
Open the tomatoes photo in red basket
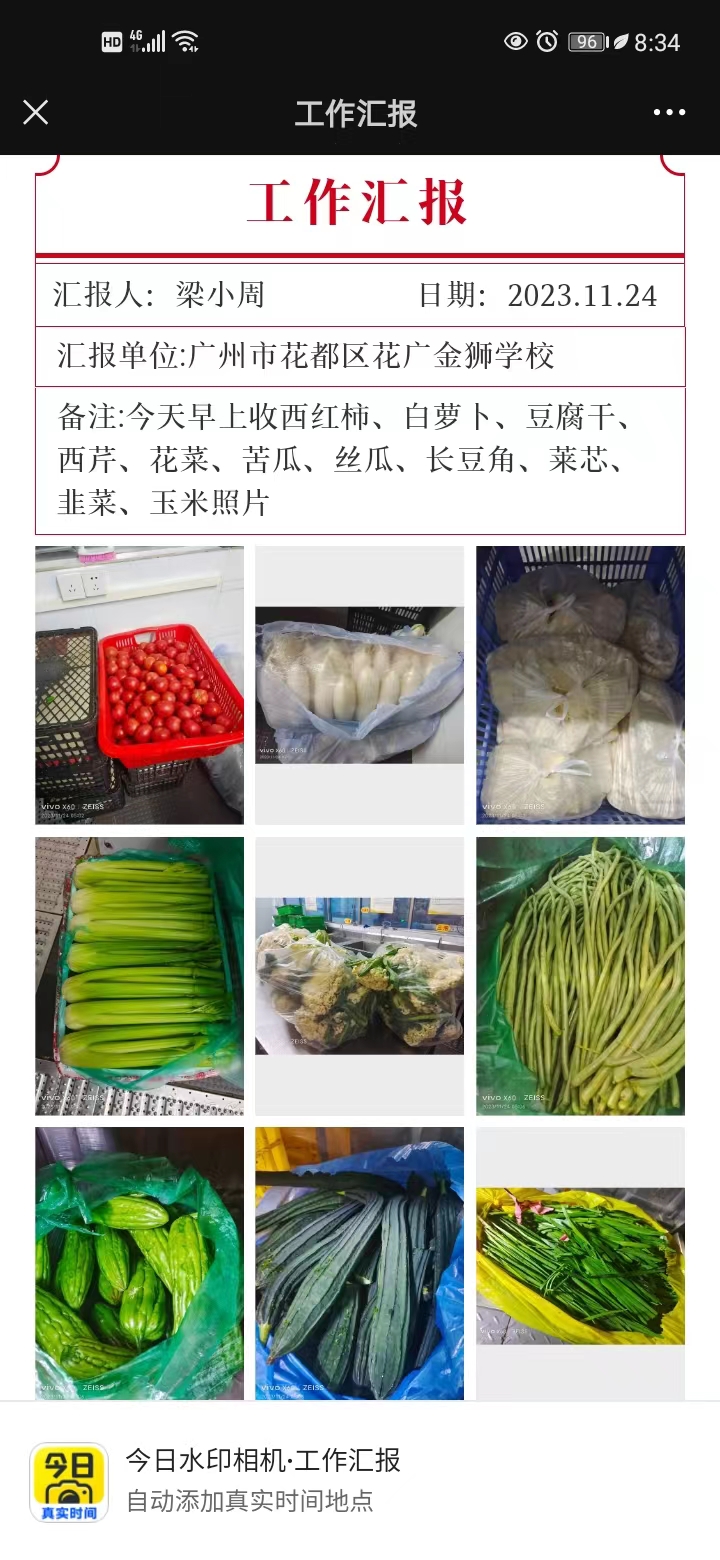[140, 685]
